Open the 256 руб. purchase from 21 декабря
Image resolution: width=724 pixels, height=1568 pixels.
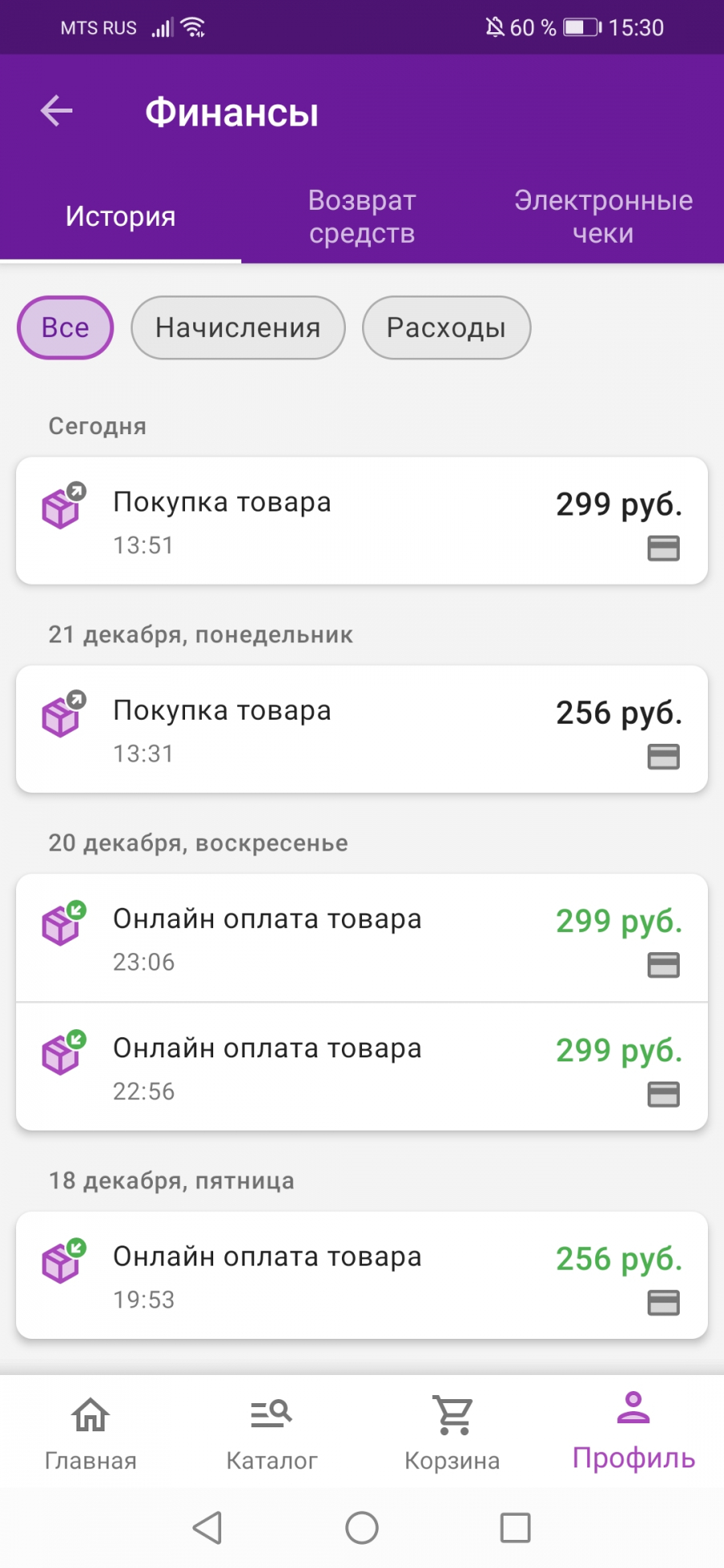pos(362,729)
